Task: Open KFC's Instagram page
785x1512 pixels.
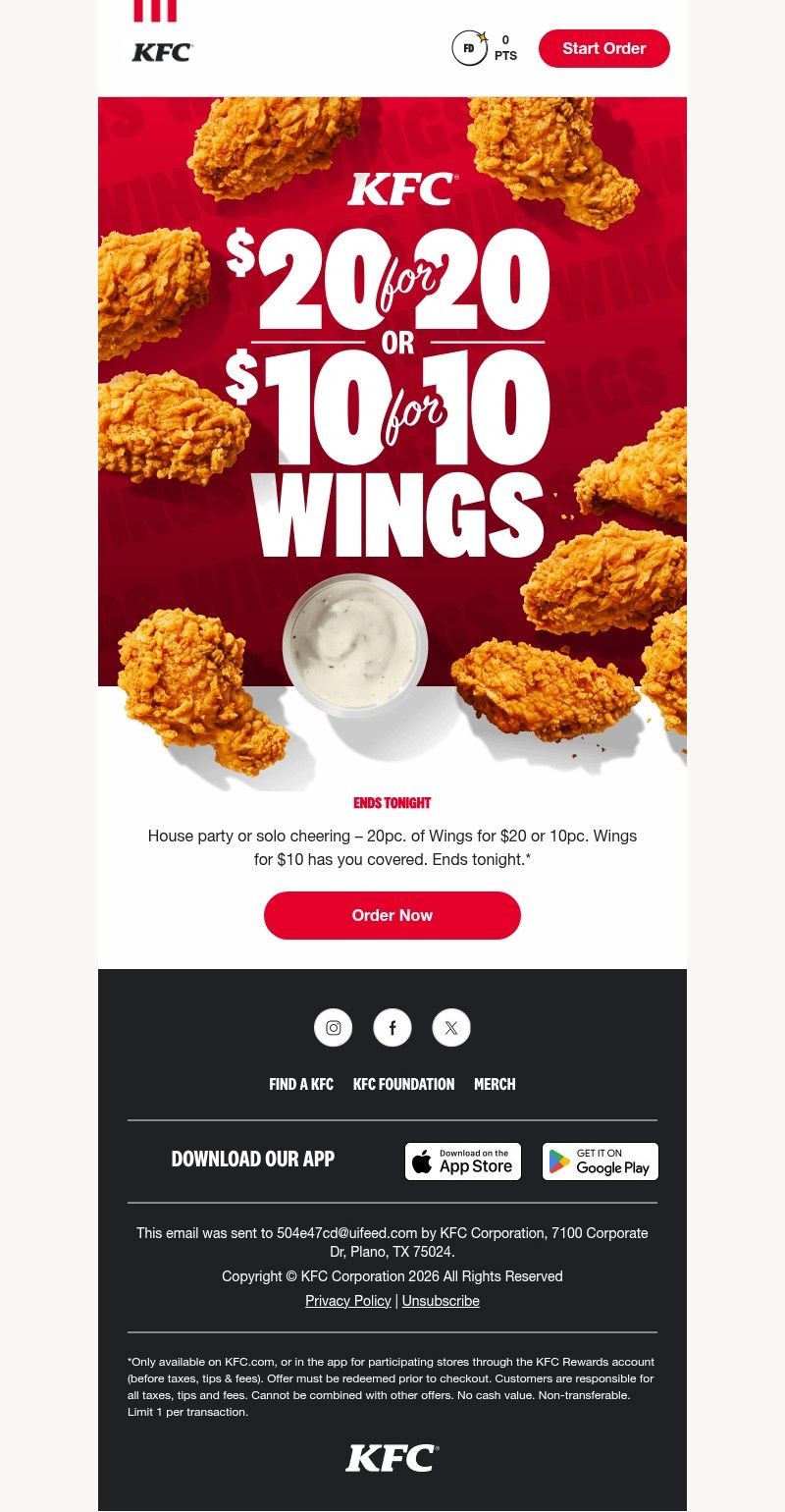Action: (333, 1027)
